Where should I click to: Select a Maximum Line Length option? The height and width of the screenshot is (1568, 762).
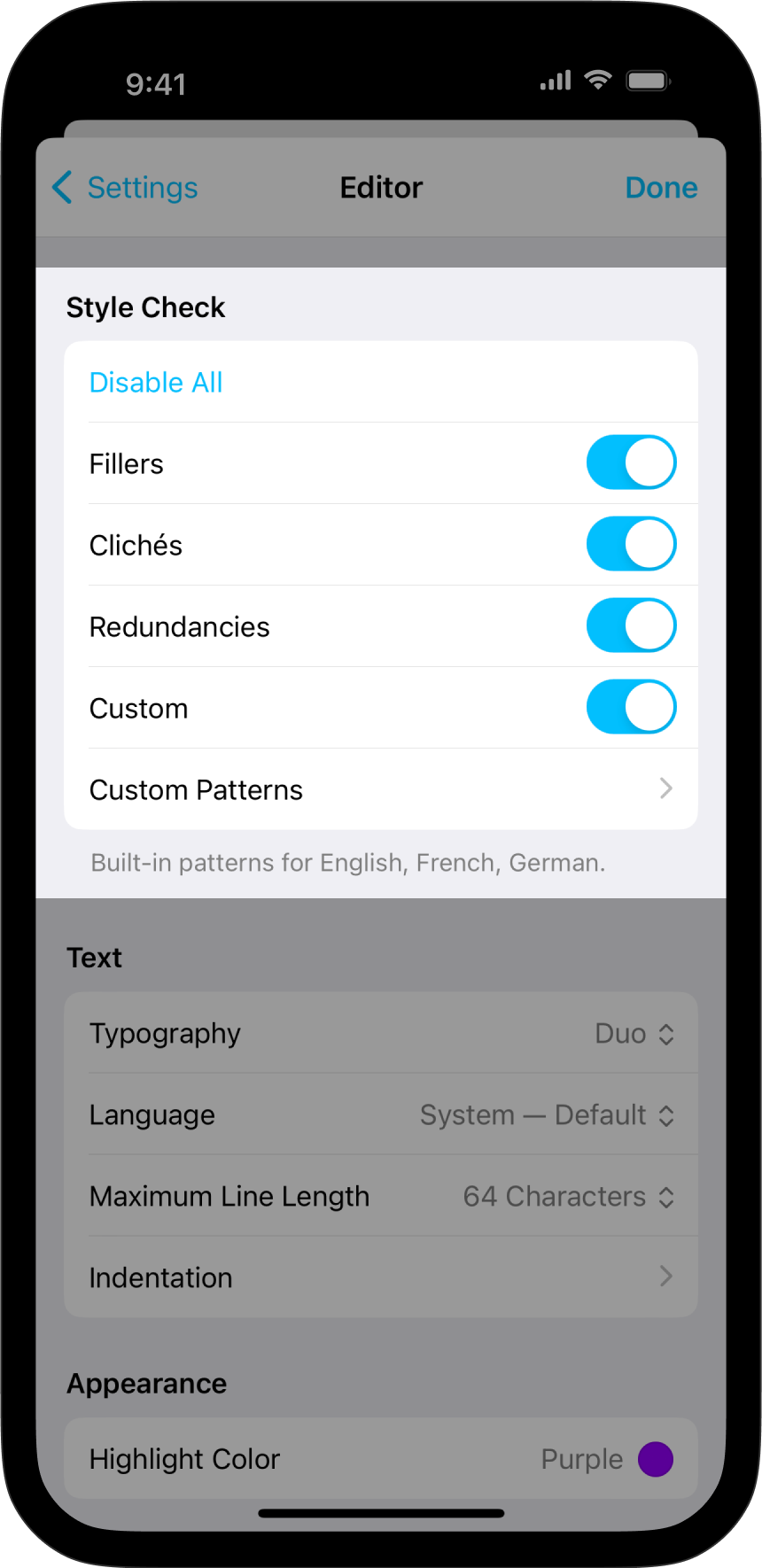point(568,1197)
